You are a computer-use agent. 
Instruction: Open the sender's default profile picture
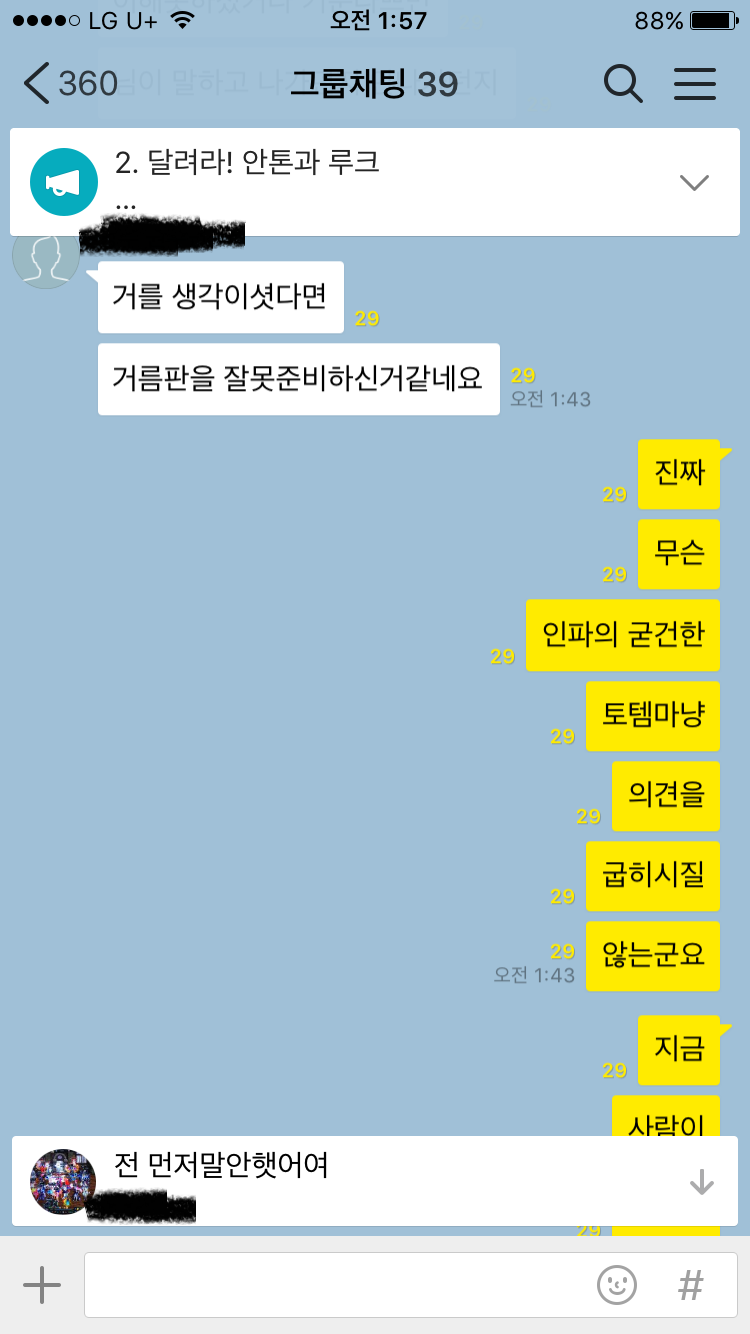[x=46, y=256]
